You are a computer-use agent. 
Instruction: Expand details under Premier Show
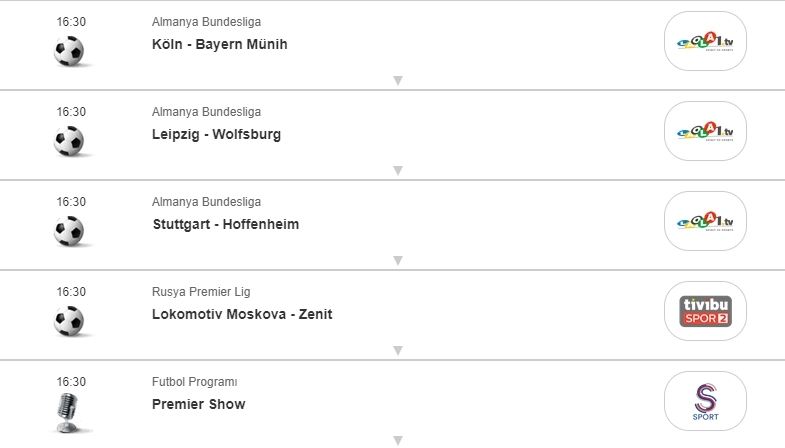click(x=397, y=440)
